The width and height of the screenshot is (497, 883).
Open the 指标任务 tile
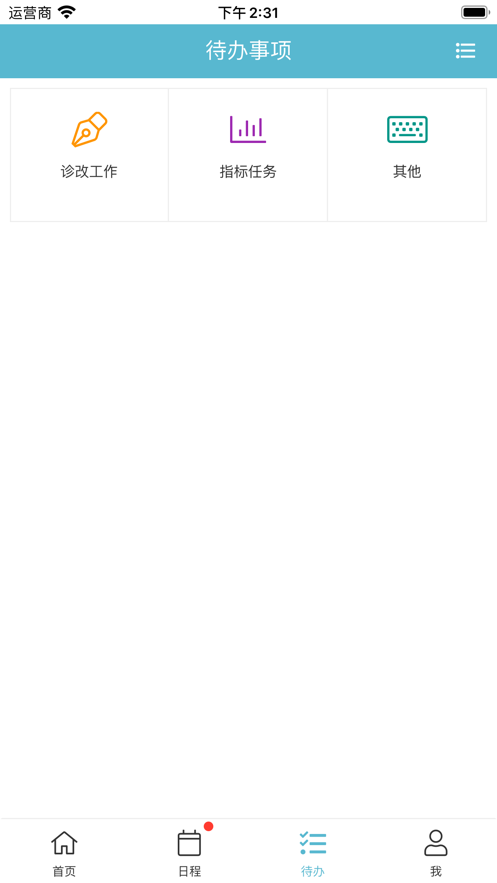click(x=248, y=155)
